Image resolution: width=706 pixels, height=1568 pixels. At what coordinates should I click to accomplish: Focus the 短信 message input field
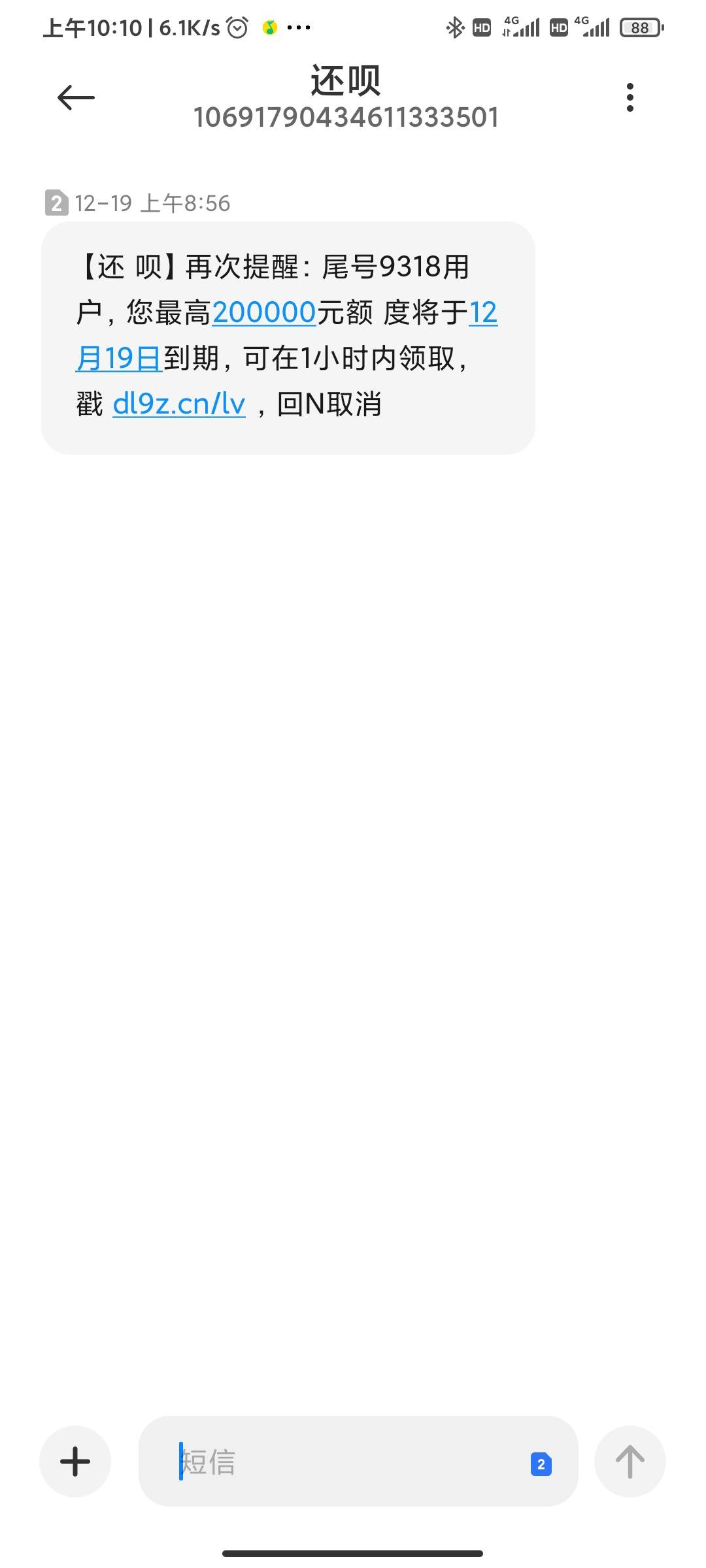click(x=340, y=1462)
